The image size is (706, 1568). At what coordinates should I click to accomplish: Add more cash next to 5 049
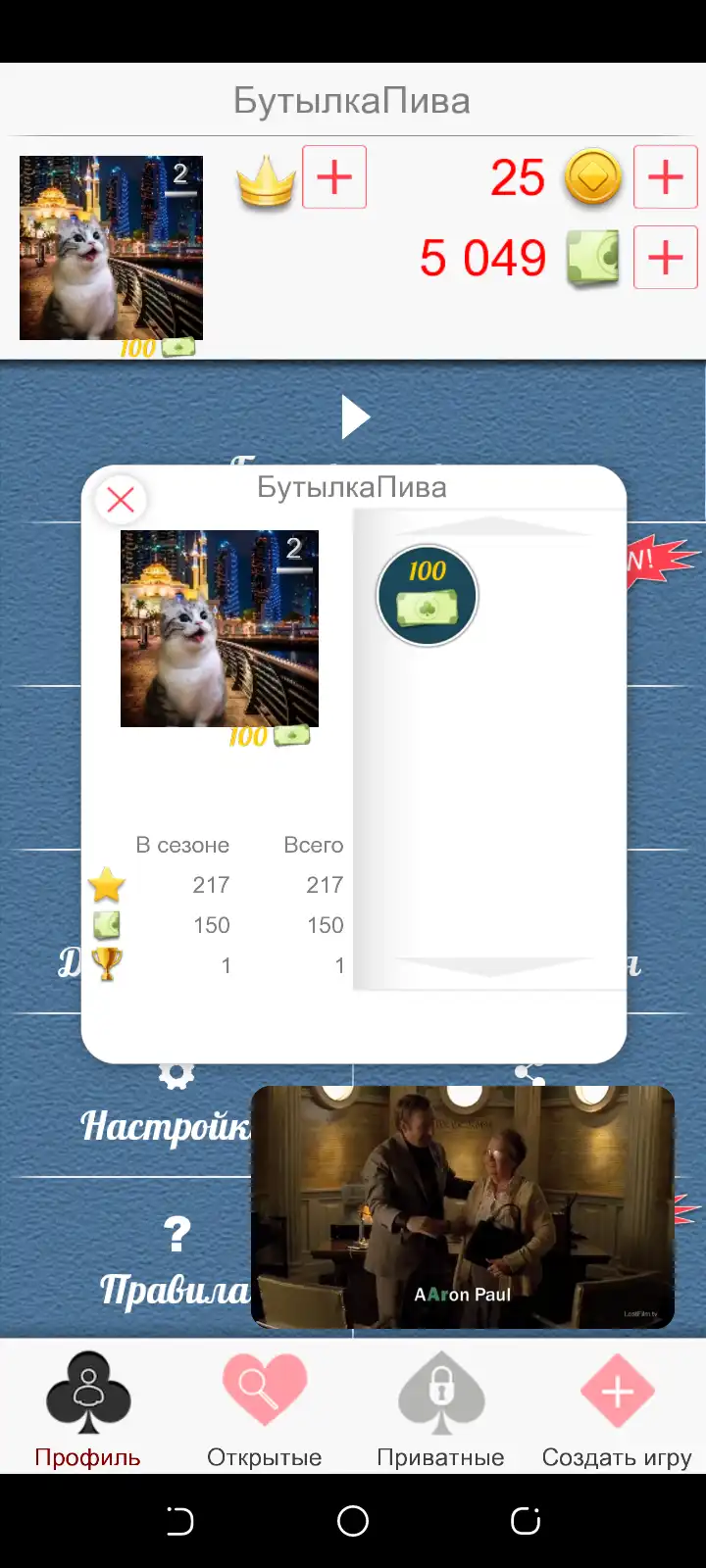tap(666, 258)
